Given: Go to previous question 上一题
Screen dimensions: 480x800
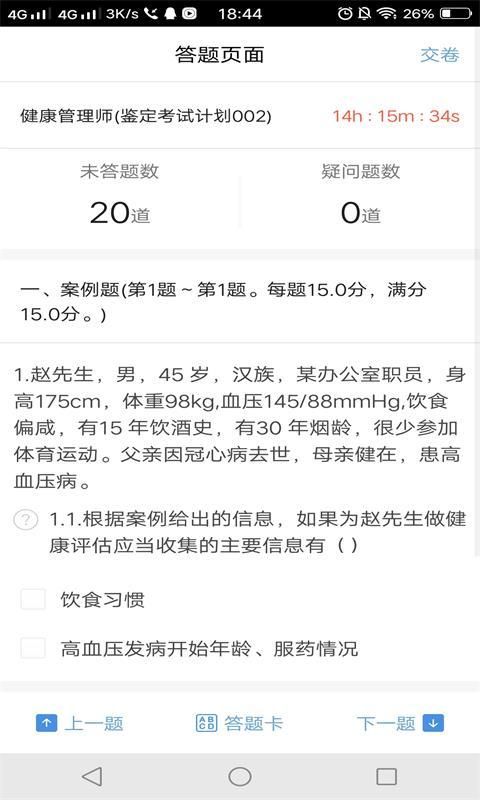Looking at the screenshot, I should pos(80,723).
